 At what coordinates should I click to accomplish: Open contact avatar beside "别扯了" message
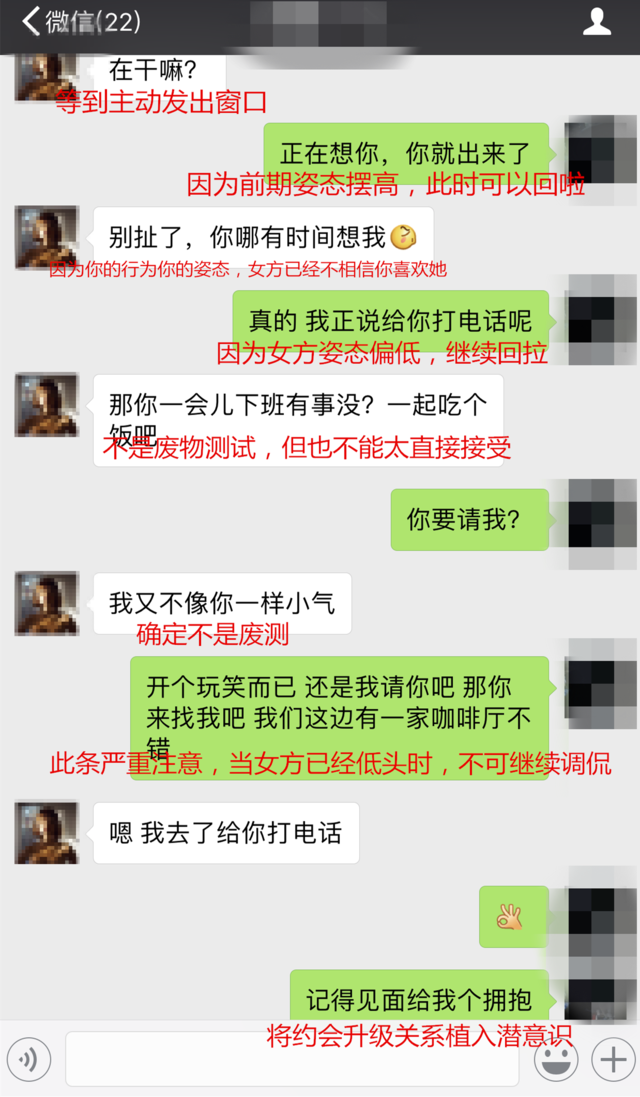[x=46, y=239]
